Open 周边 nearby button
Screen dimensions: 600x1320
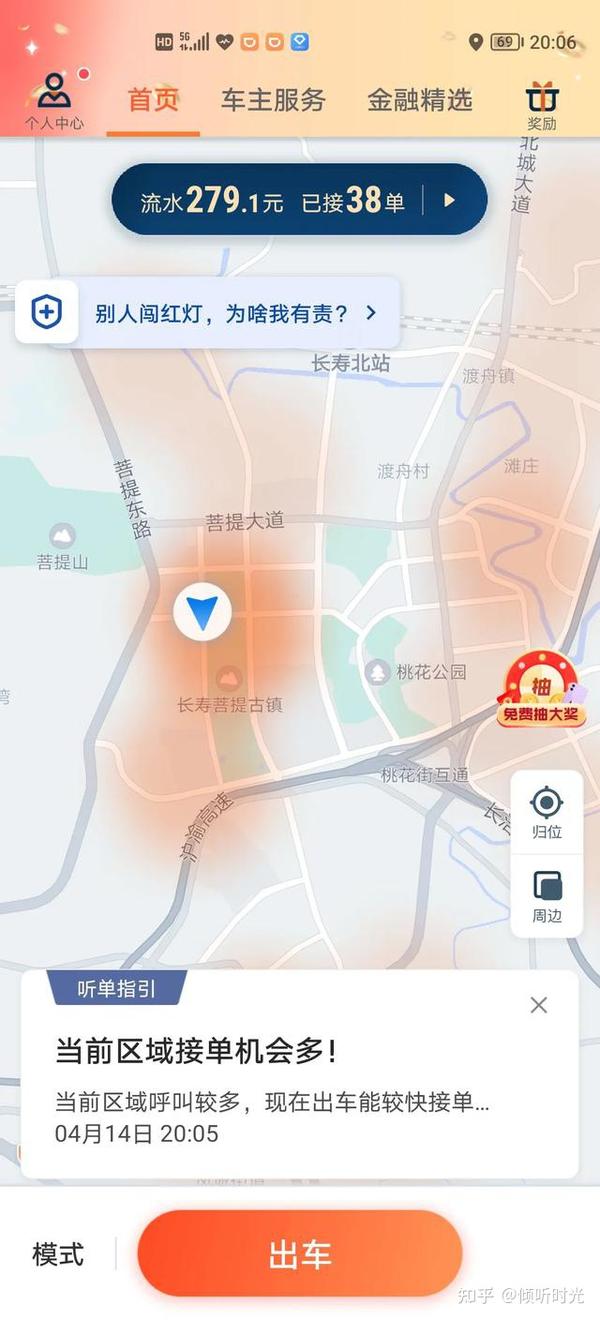pos(546,896)
